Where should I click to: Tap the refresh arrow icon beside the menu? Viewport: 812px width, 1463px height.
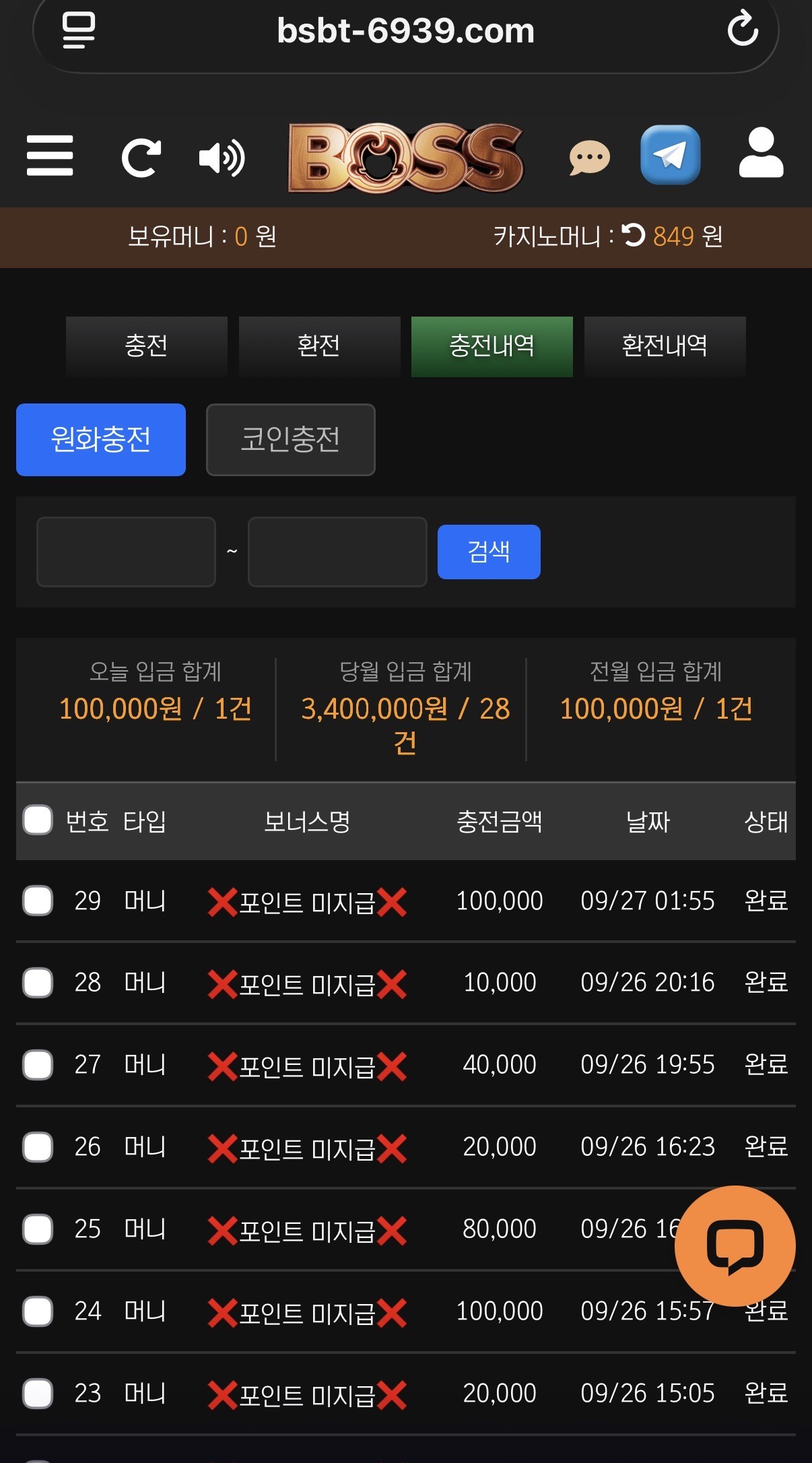(x=141, y=157)
